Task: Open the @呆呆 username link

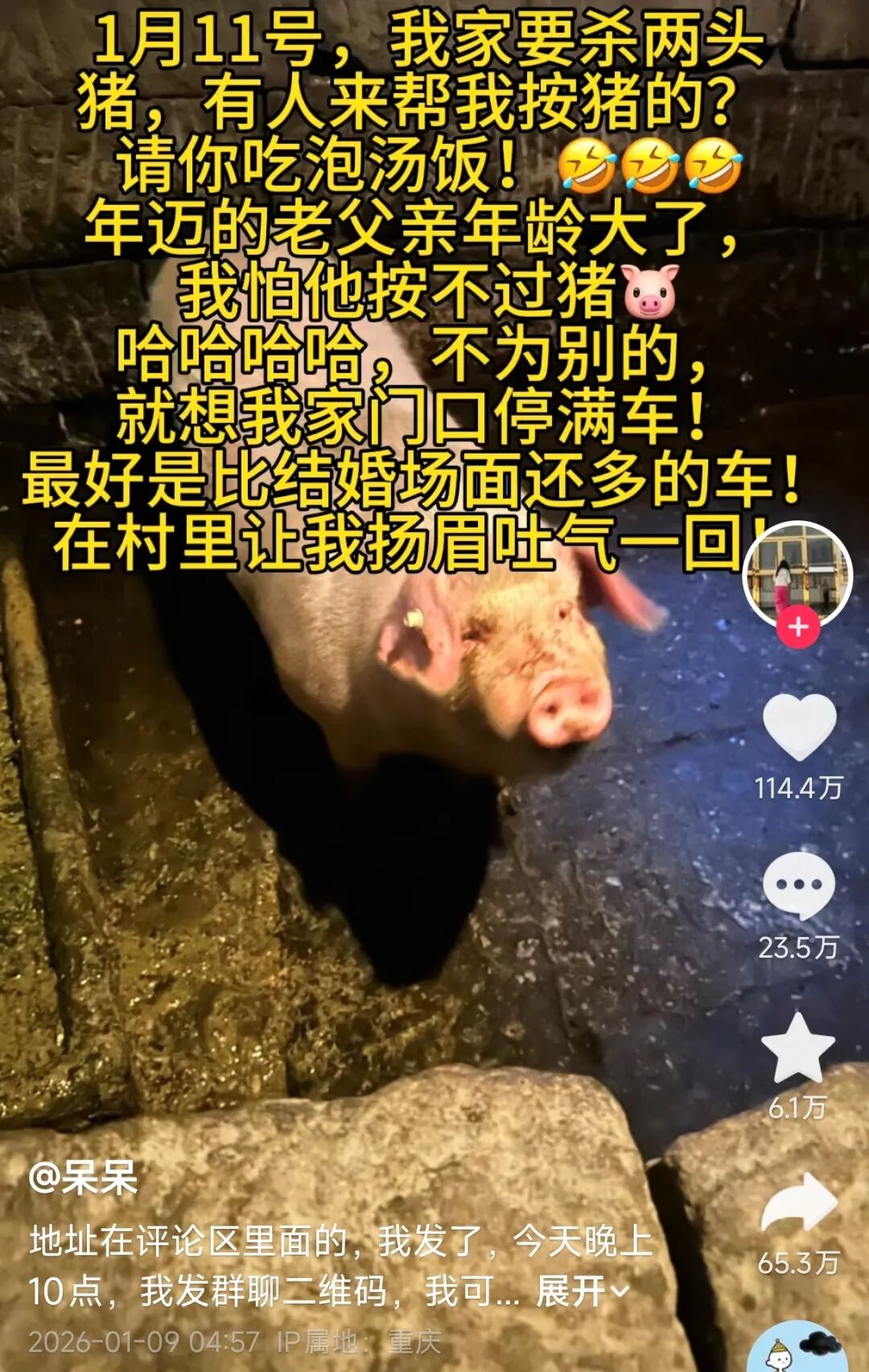Action: pyautogui.click(x=83, y=1179)
